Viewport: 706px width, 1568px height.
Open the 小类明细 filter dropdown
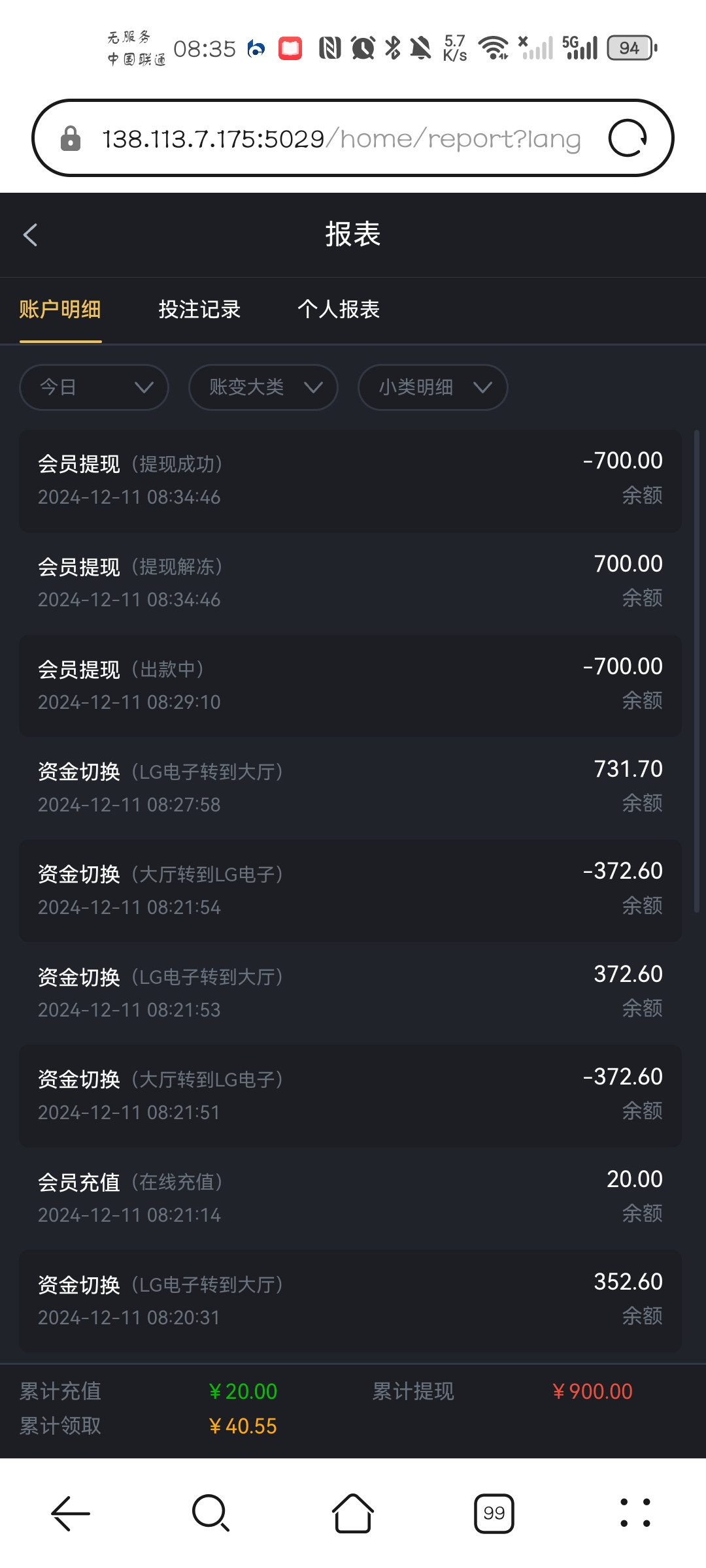point(433,387)
